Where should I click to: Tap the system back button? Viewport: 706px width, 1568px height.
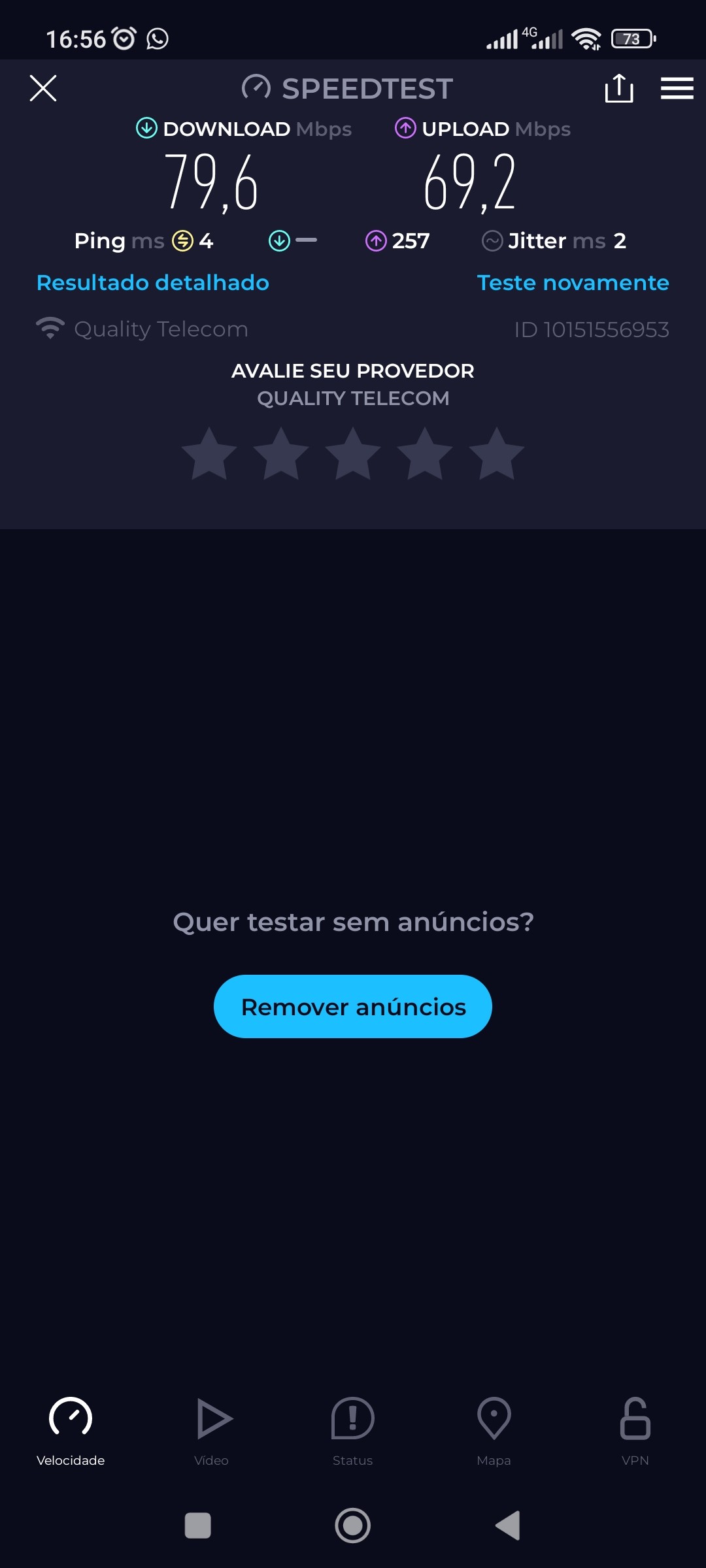tap(508, 1526)
